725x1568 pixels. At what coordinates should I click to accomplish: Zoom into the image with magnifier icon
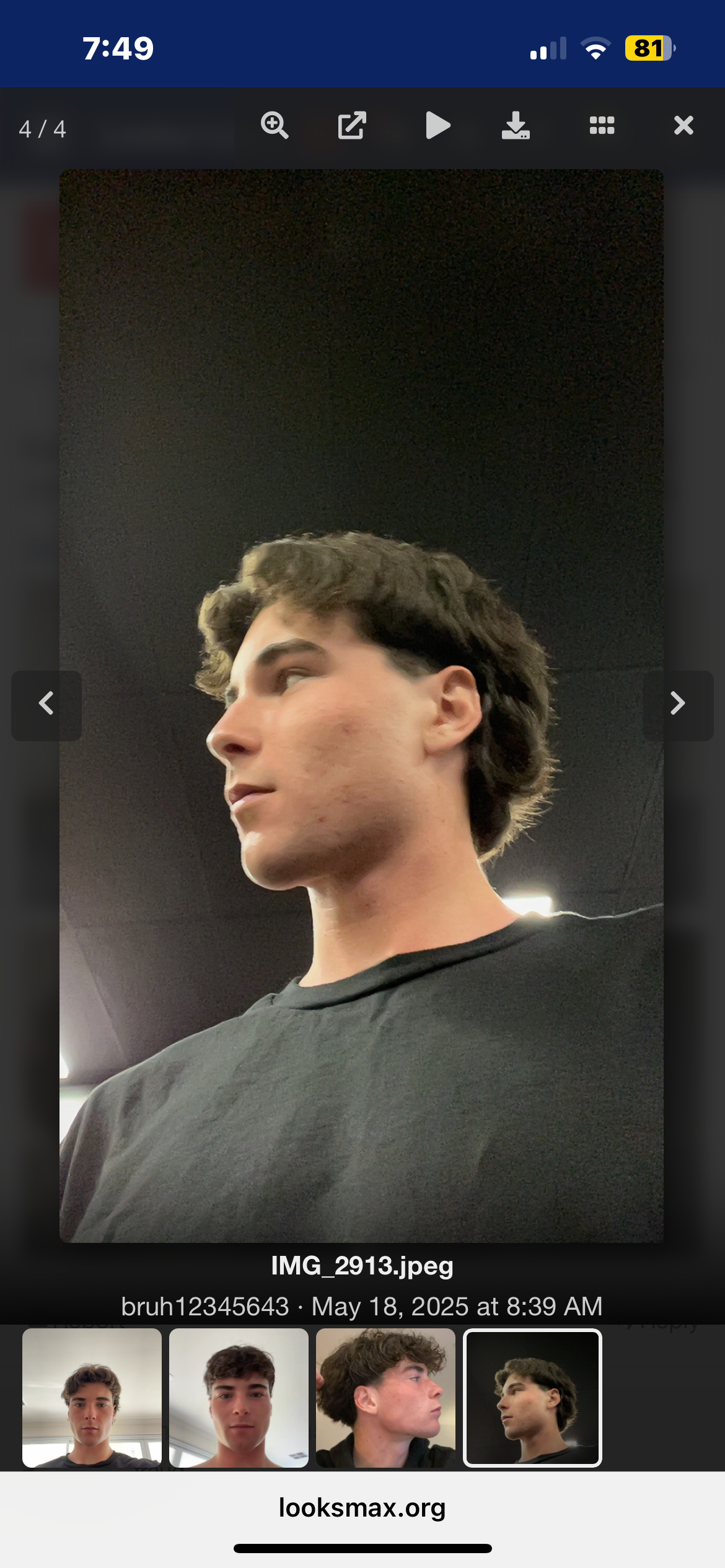pos(275,126)
